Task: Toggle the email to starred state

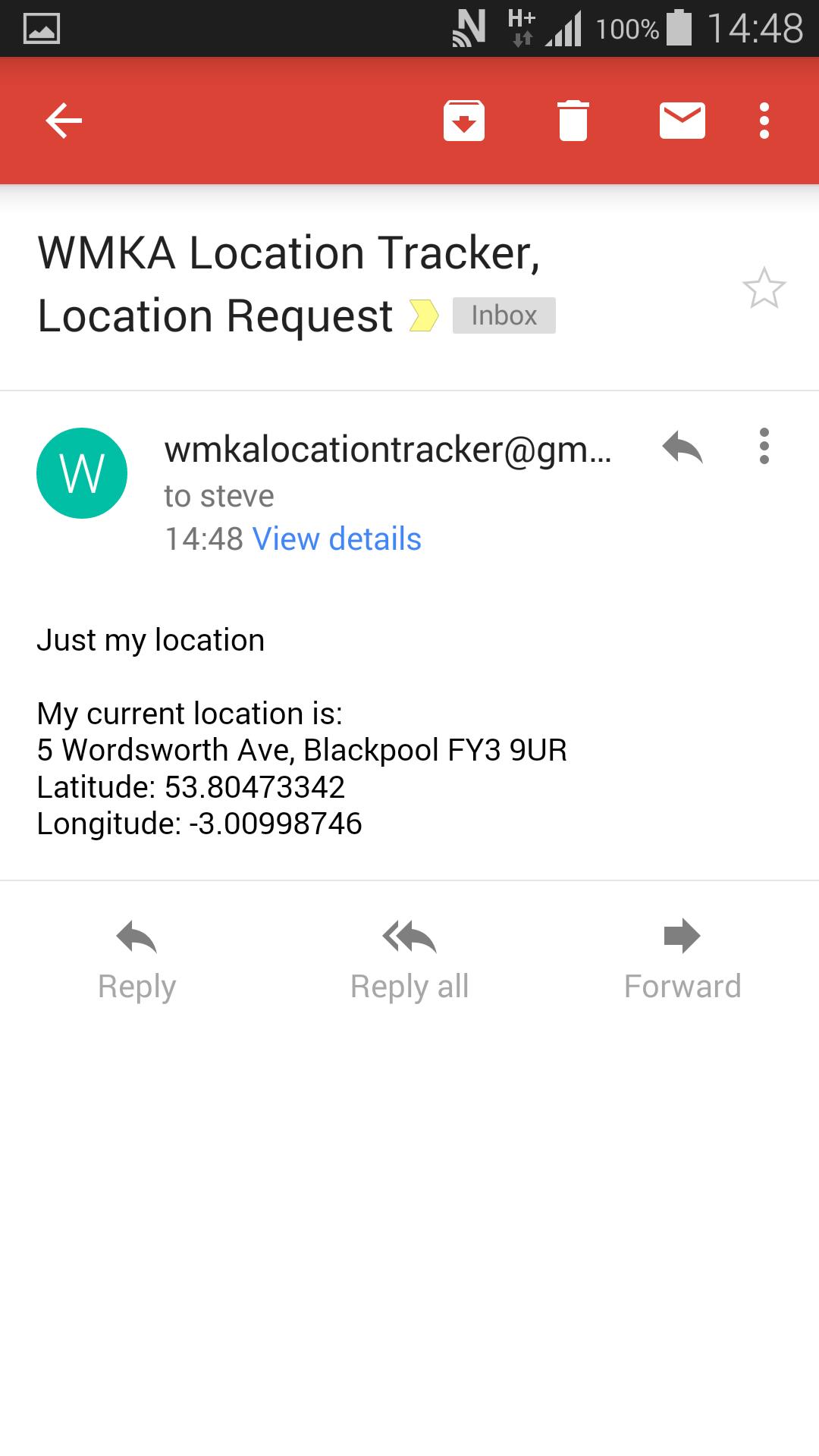Action: pyautogui.click(x=763, y=288)
